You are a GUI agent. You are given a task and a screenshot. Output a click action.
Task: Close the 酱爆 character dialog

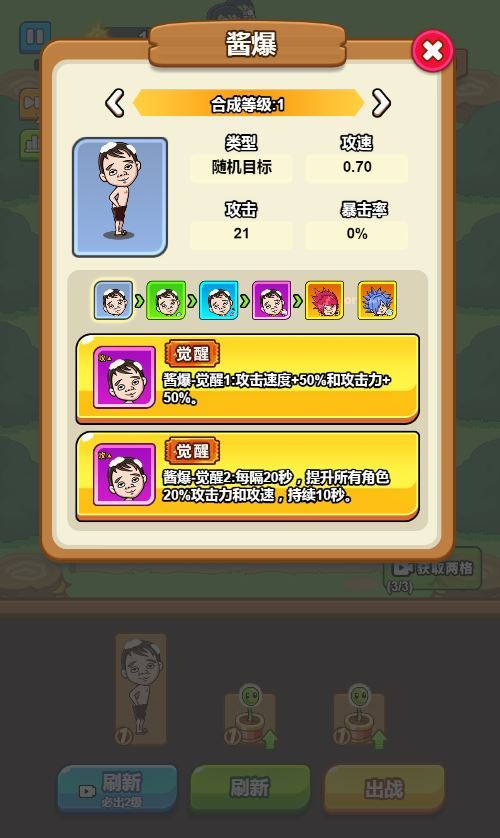(432, 51)
